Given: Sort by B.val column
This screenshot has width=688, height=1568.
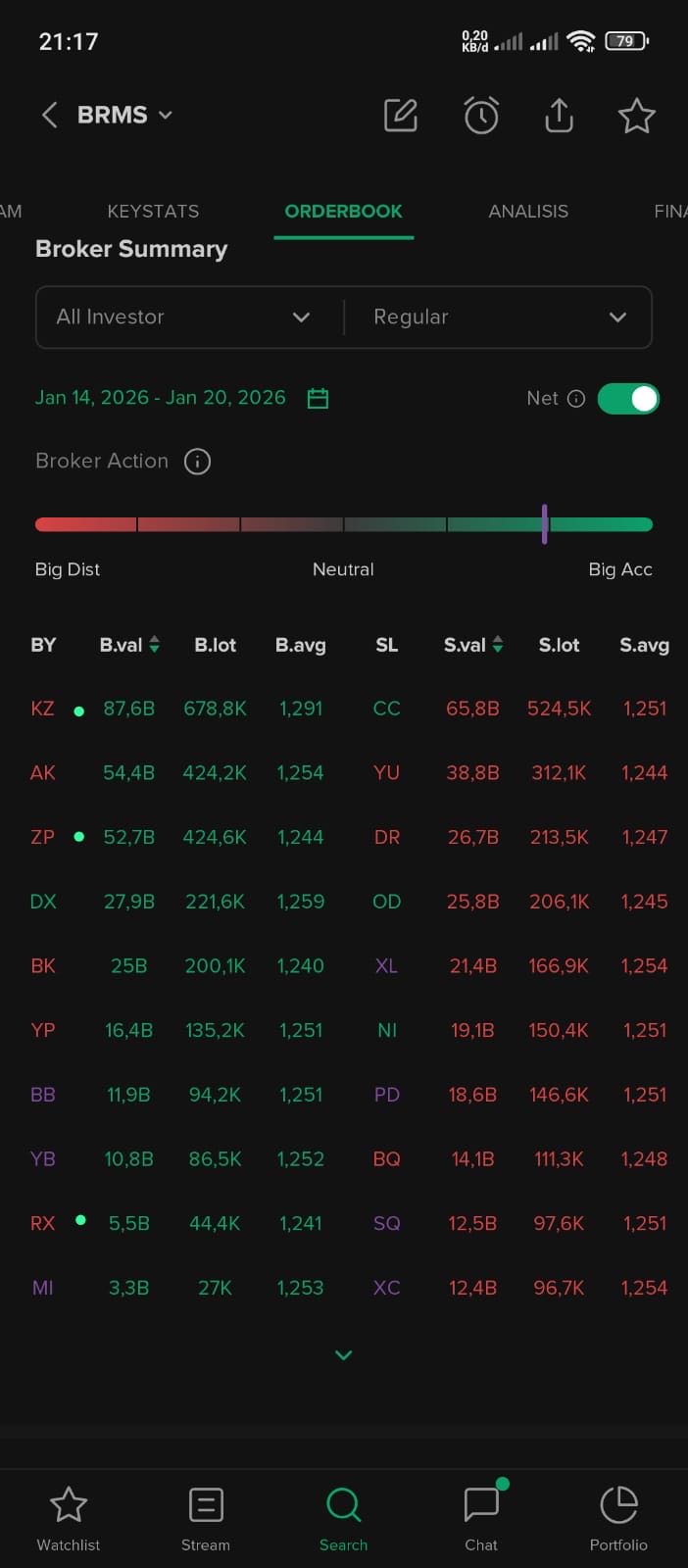Looking at the screenshot, I should [129, 645].
